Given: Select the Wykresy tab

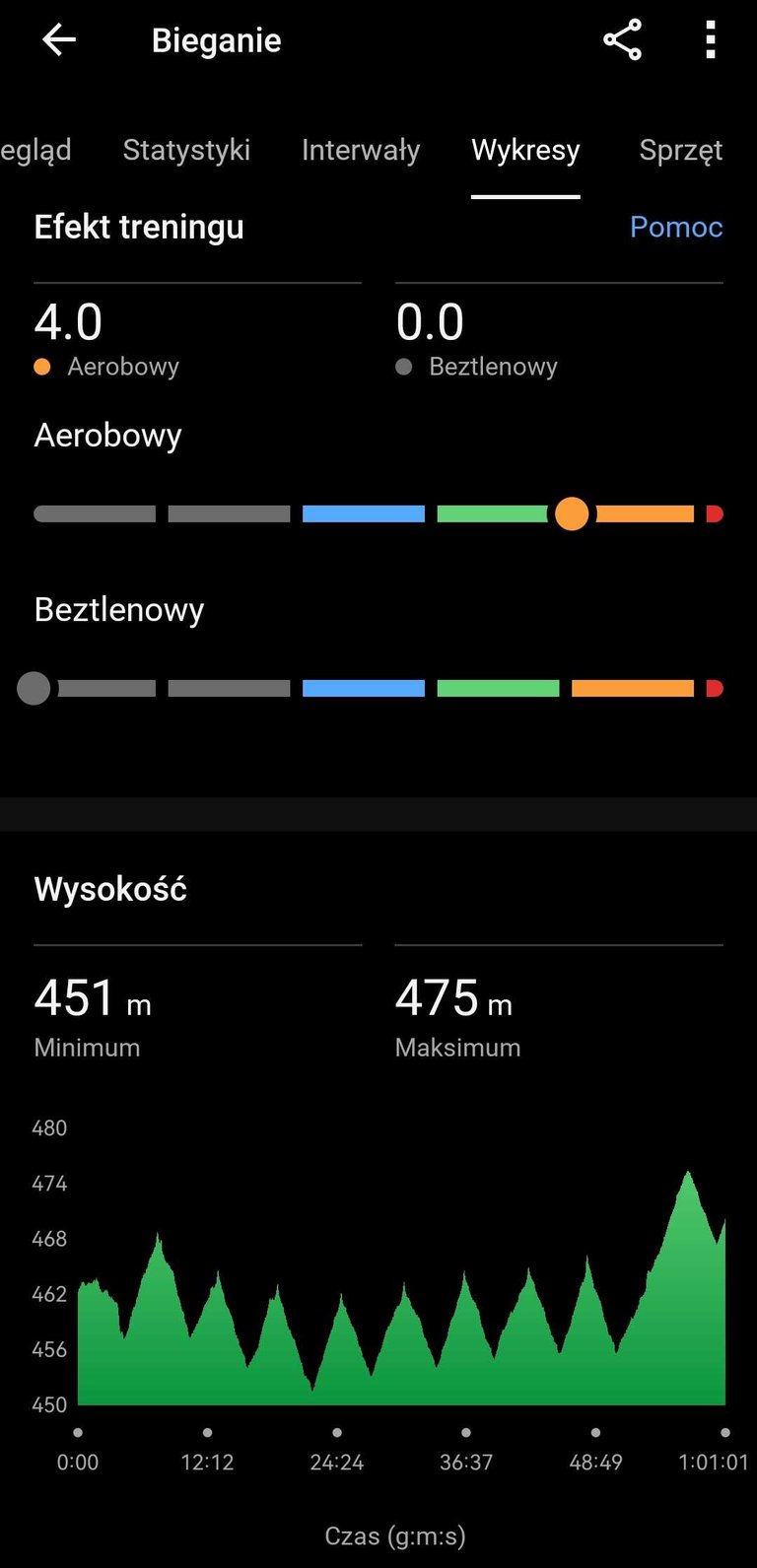Looking at the screenshot, I should [525, 150].
